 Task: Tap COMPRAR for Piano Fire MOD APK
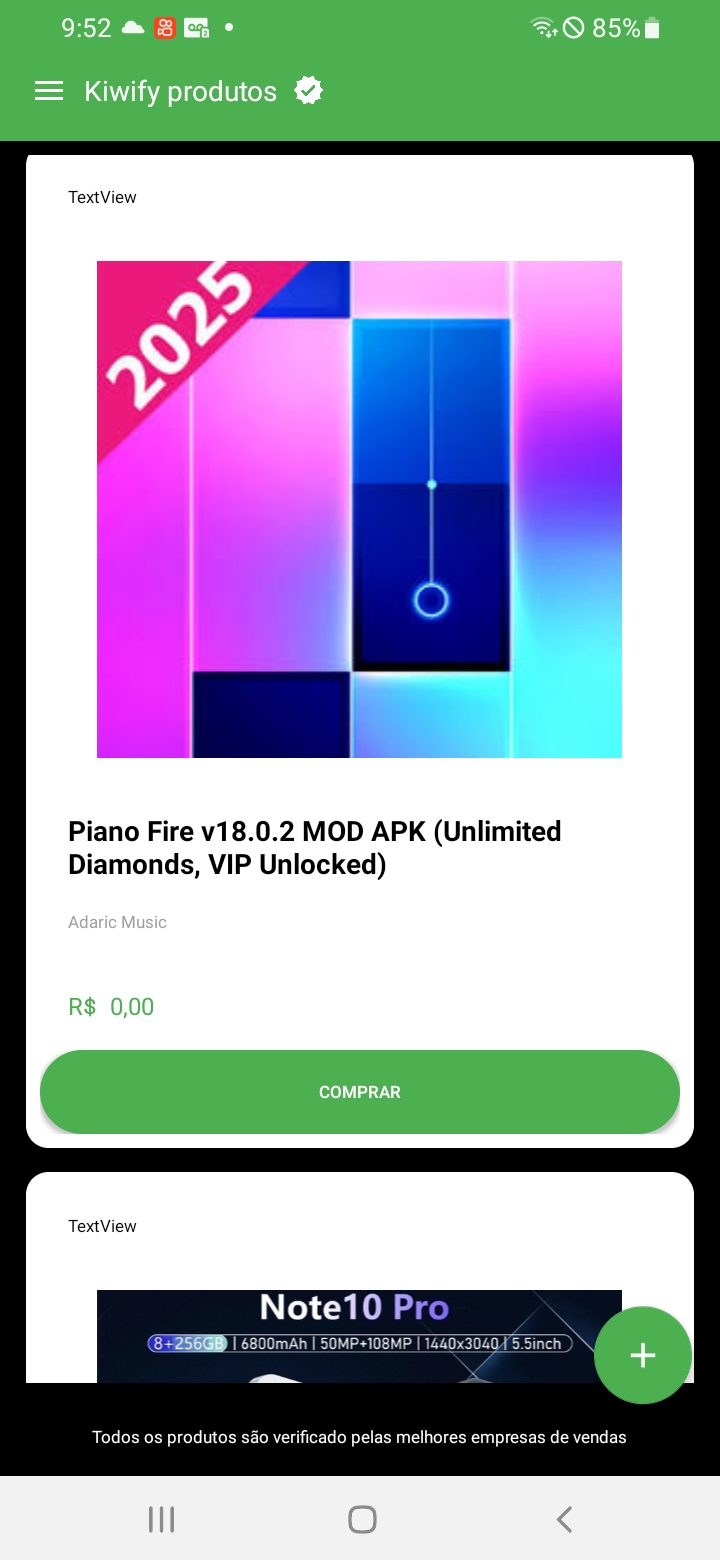360,1092
